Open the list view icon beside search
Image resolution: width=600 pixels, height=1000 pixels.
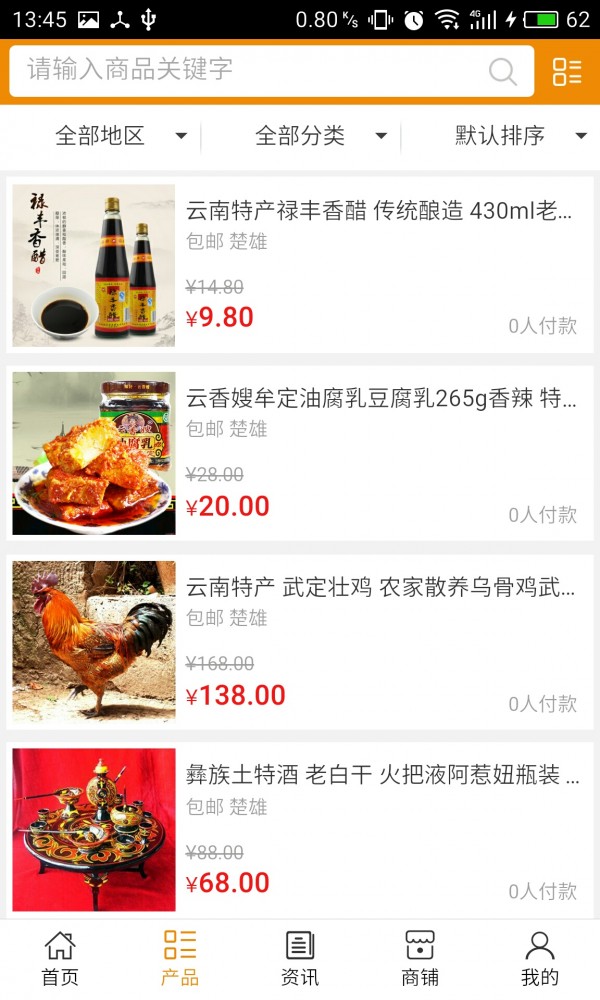click(x=567, y=71)
